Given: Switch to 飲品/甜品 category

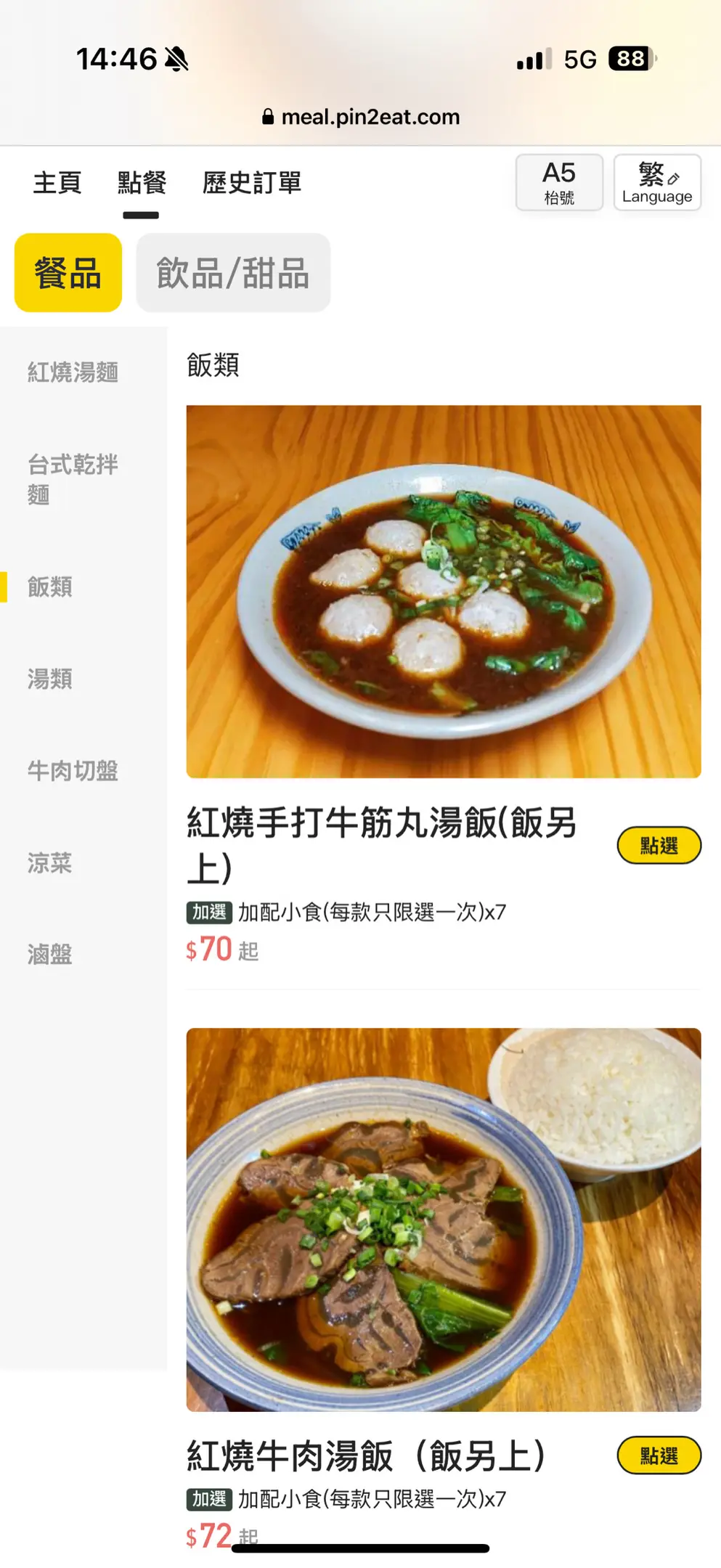Looking at the screenshot, I should click(x=233, y=273).
